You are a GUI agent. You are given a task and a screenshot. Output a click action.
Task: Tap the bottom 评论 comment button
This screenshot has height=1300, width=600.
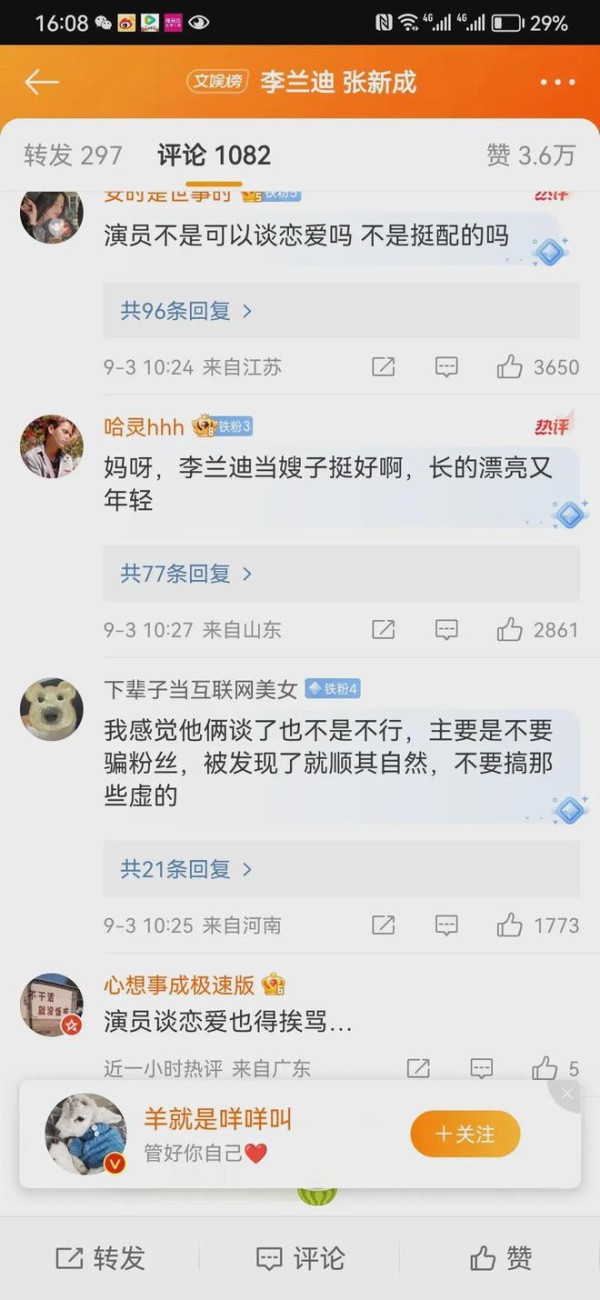pos(300,1258)
